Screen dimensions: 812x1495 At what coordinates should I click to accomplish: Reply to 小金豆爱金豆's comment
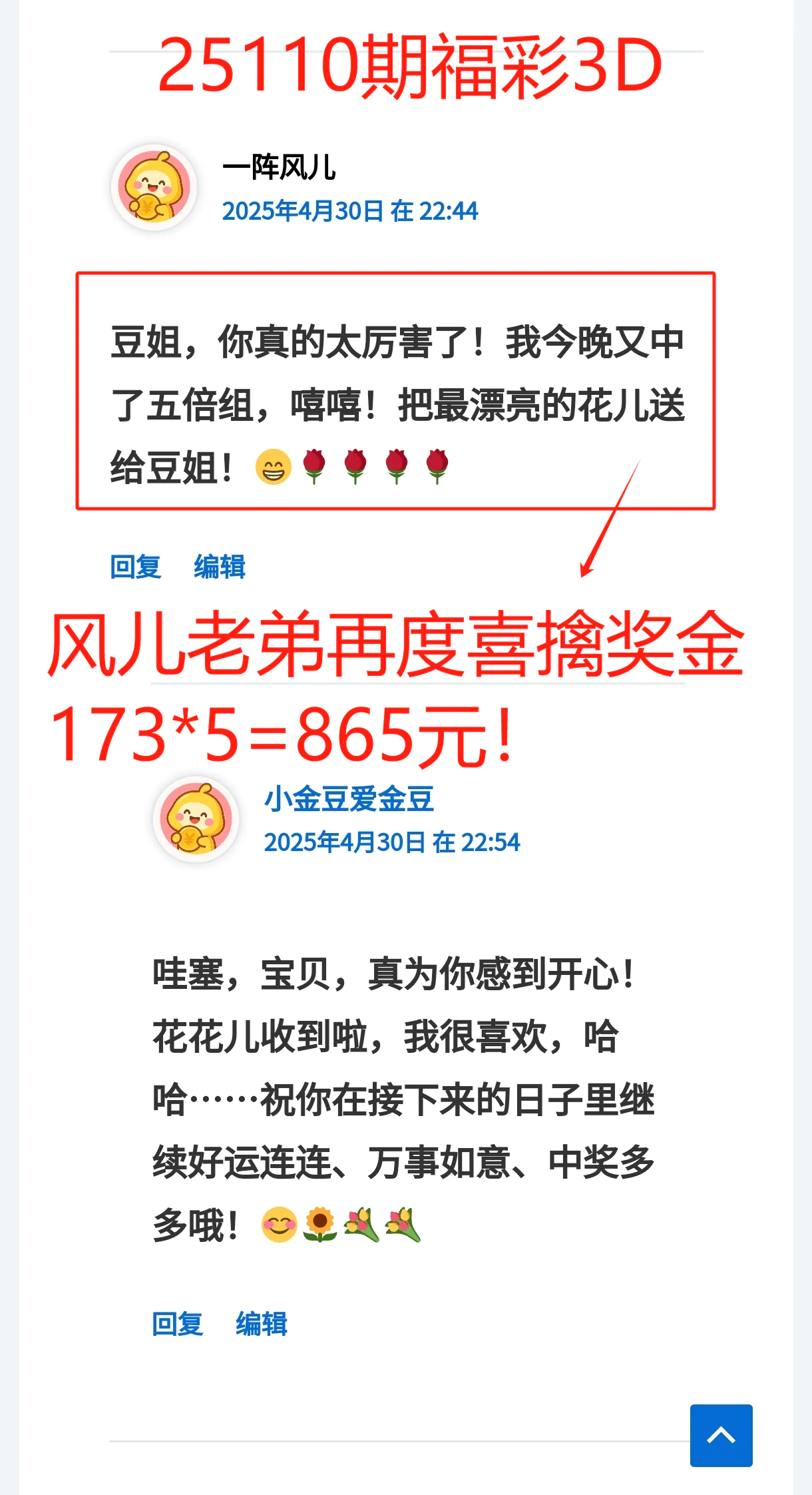point(178,1323)
